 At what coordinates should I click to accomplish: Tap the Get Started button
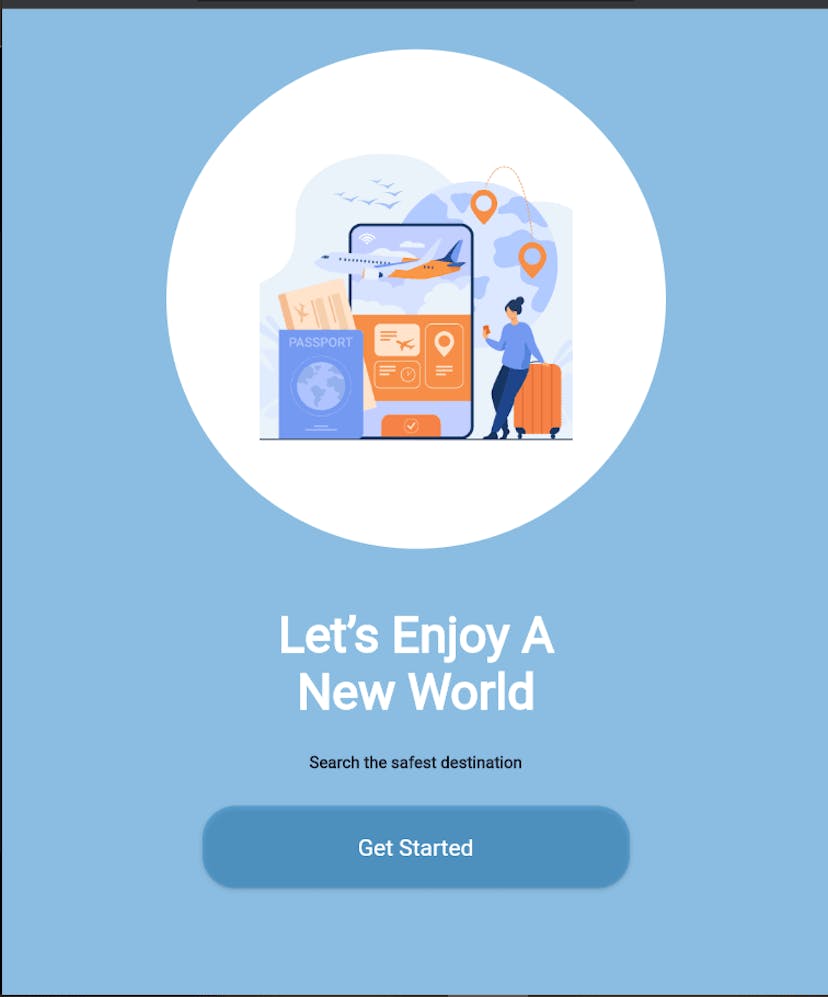click(415, 847)
